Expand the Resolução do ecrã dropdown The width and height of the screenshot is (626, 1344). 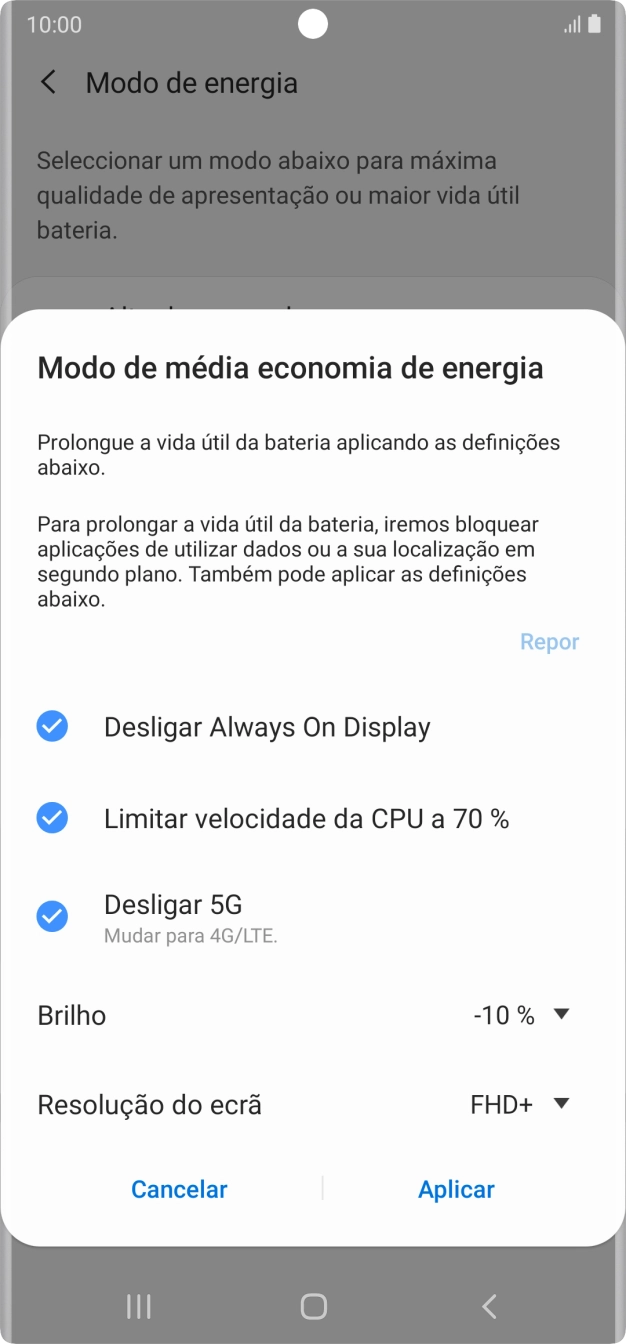point(519,1104)
